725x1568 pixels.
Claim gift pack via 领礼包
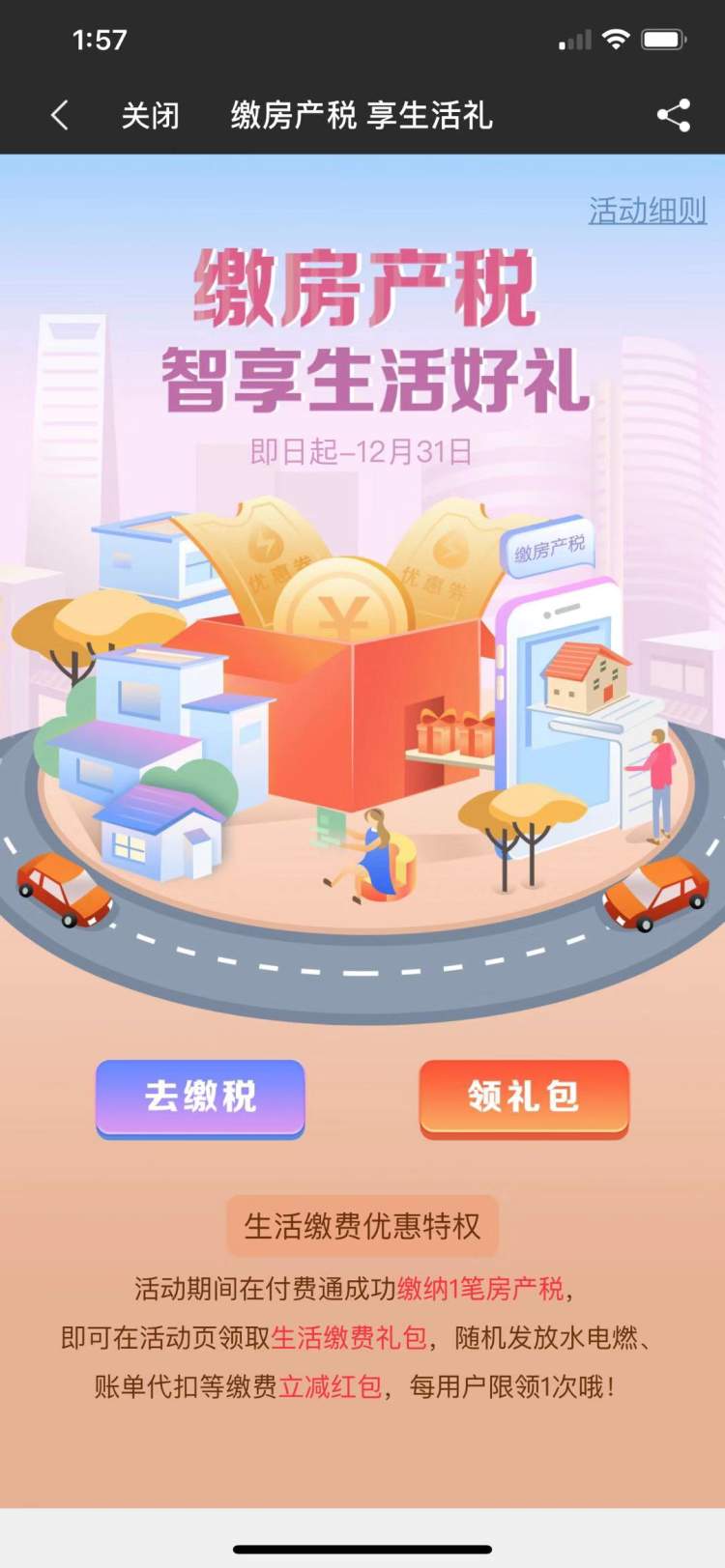point(524,1098)
